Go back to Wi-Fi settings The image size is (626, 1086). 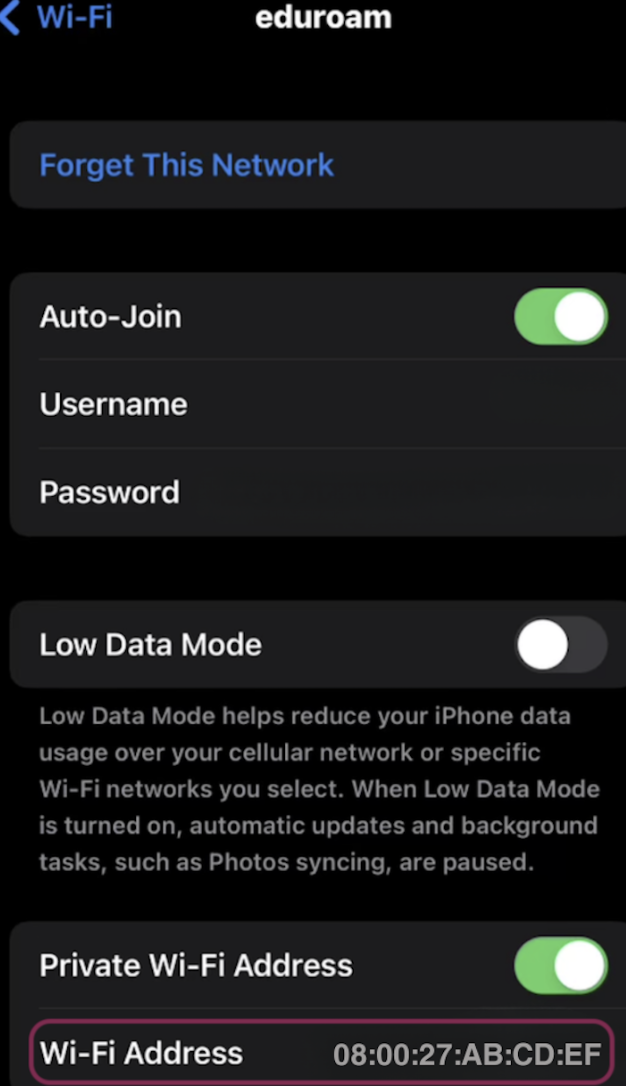(x=55, y=18)
